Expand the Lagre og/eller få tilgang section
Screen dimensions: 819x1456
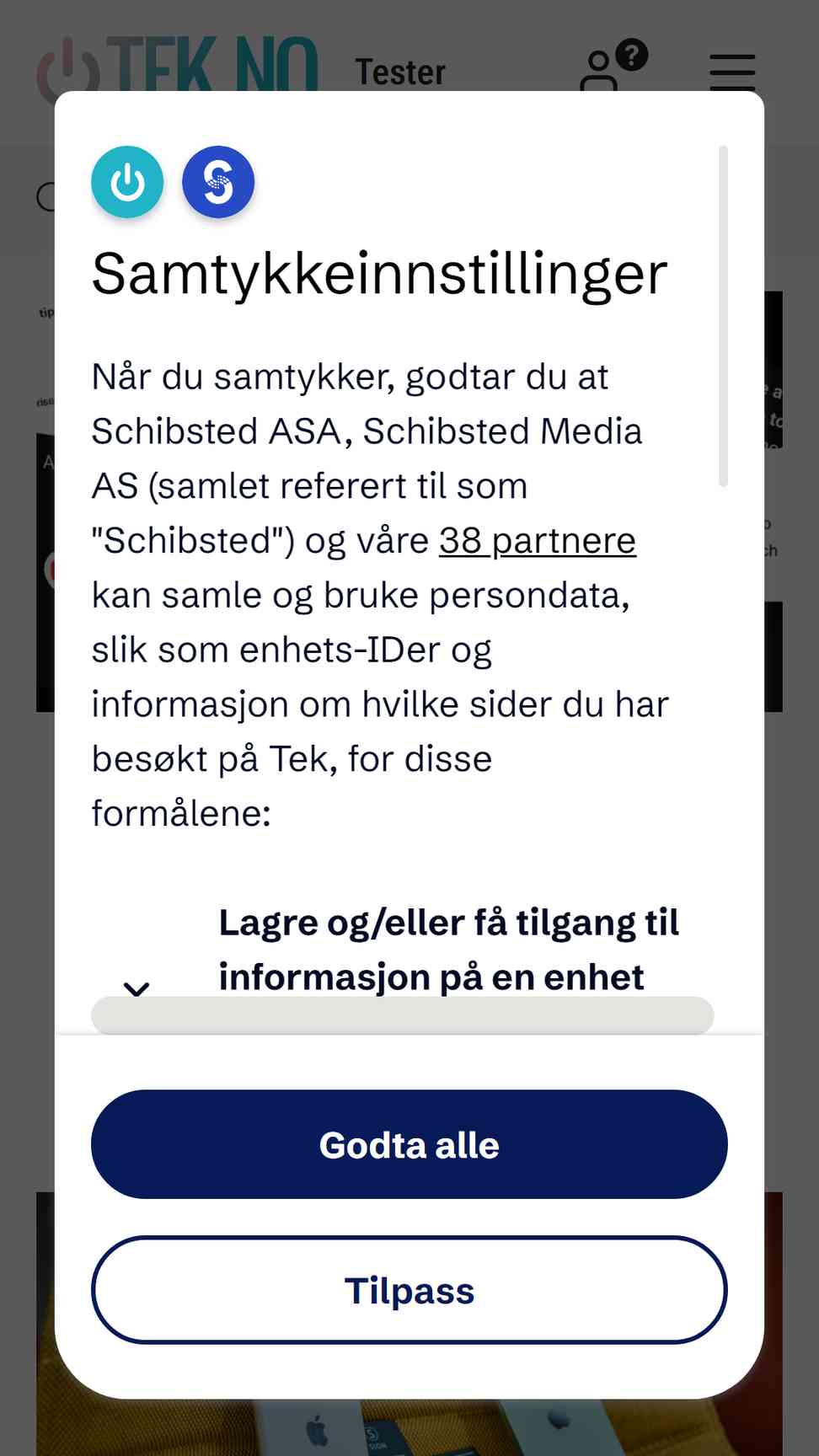(x=136, y=987)
